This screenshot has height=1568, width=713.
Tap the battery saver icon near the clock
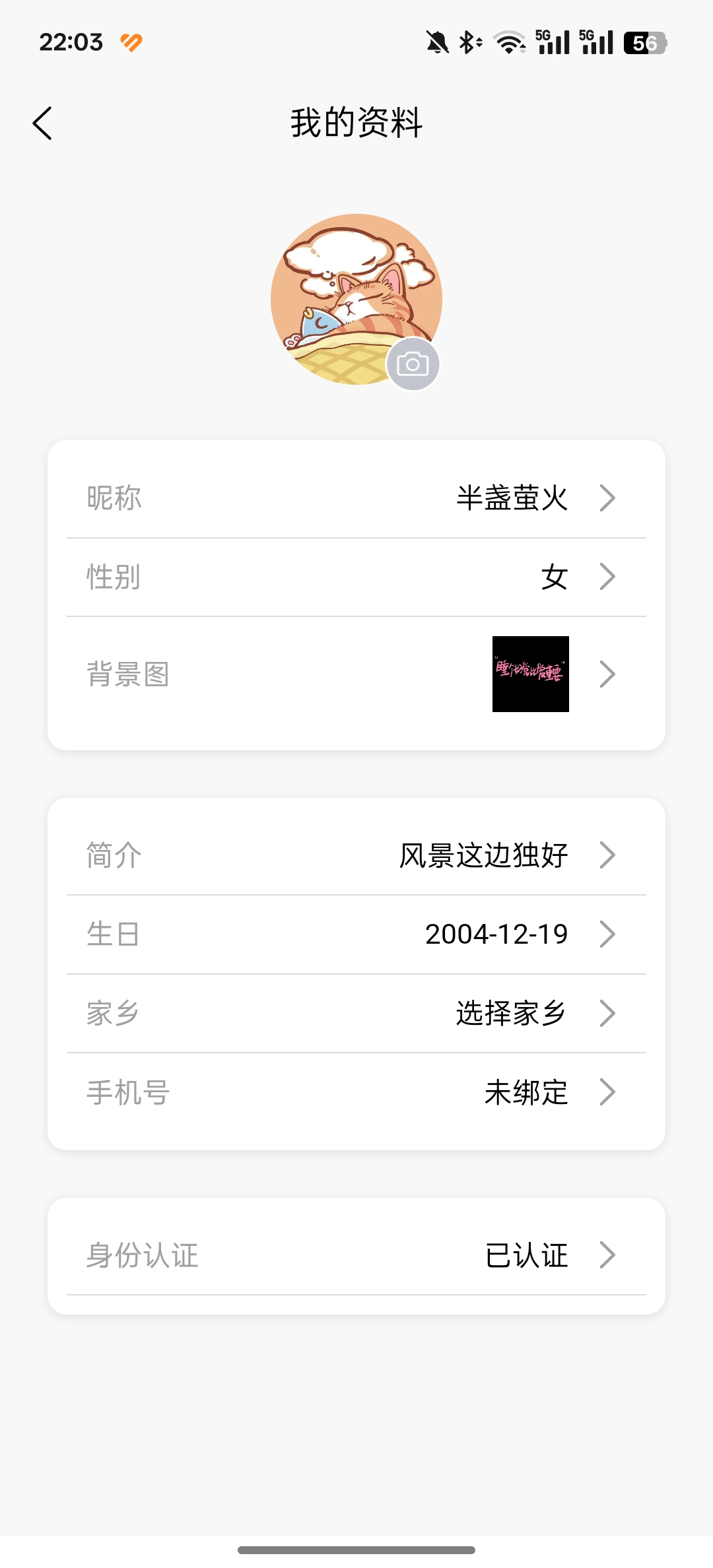coord(129,42)
